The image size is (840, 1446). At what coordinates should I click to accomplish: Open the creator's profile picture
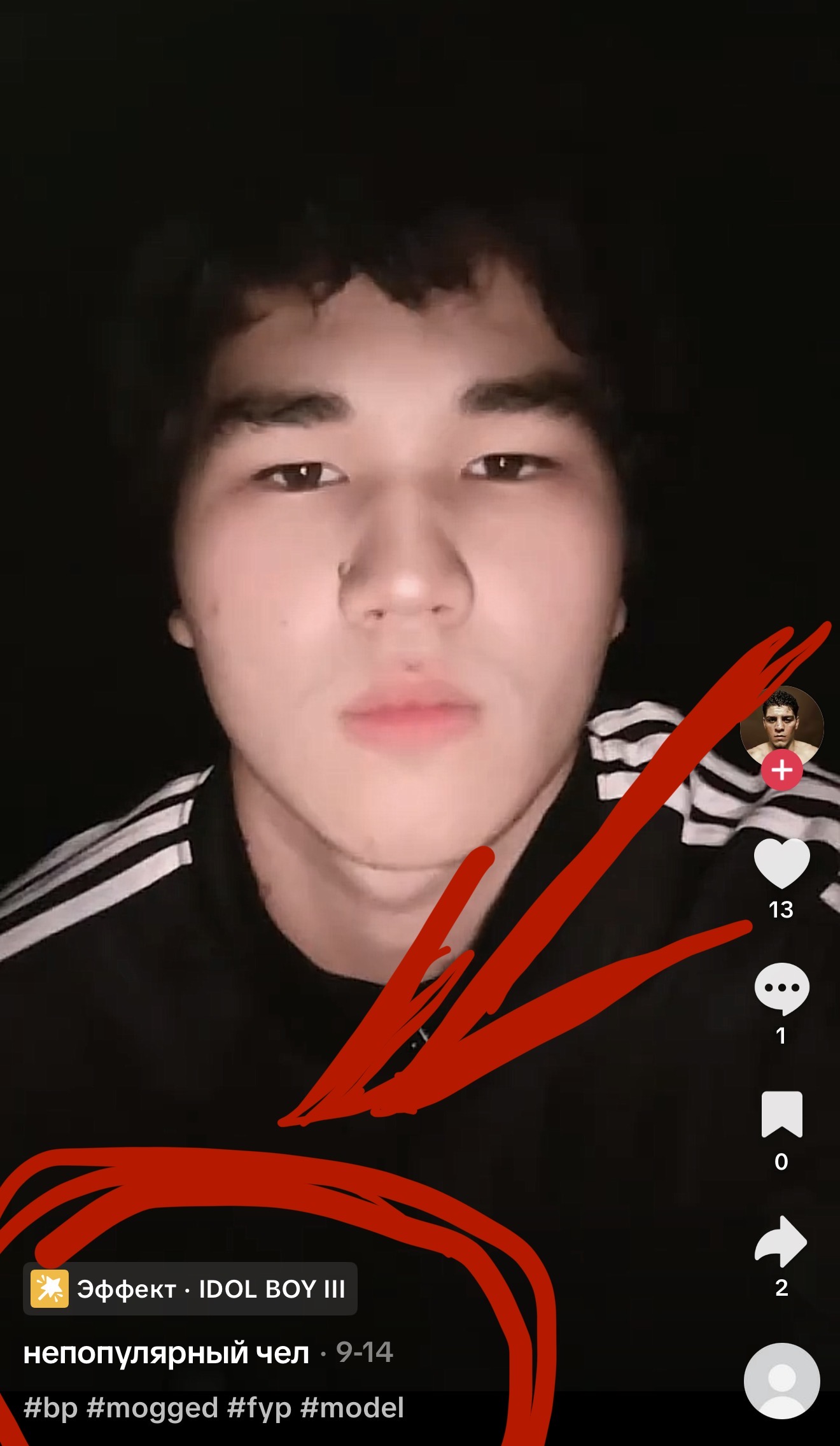click(x=781, y=726)
